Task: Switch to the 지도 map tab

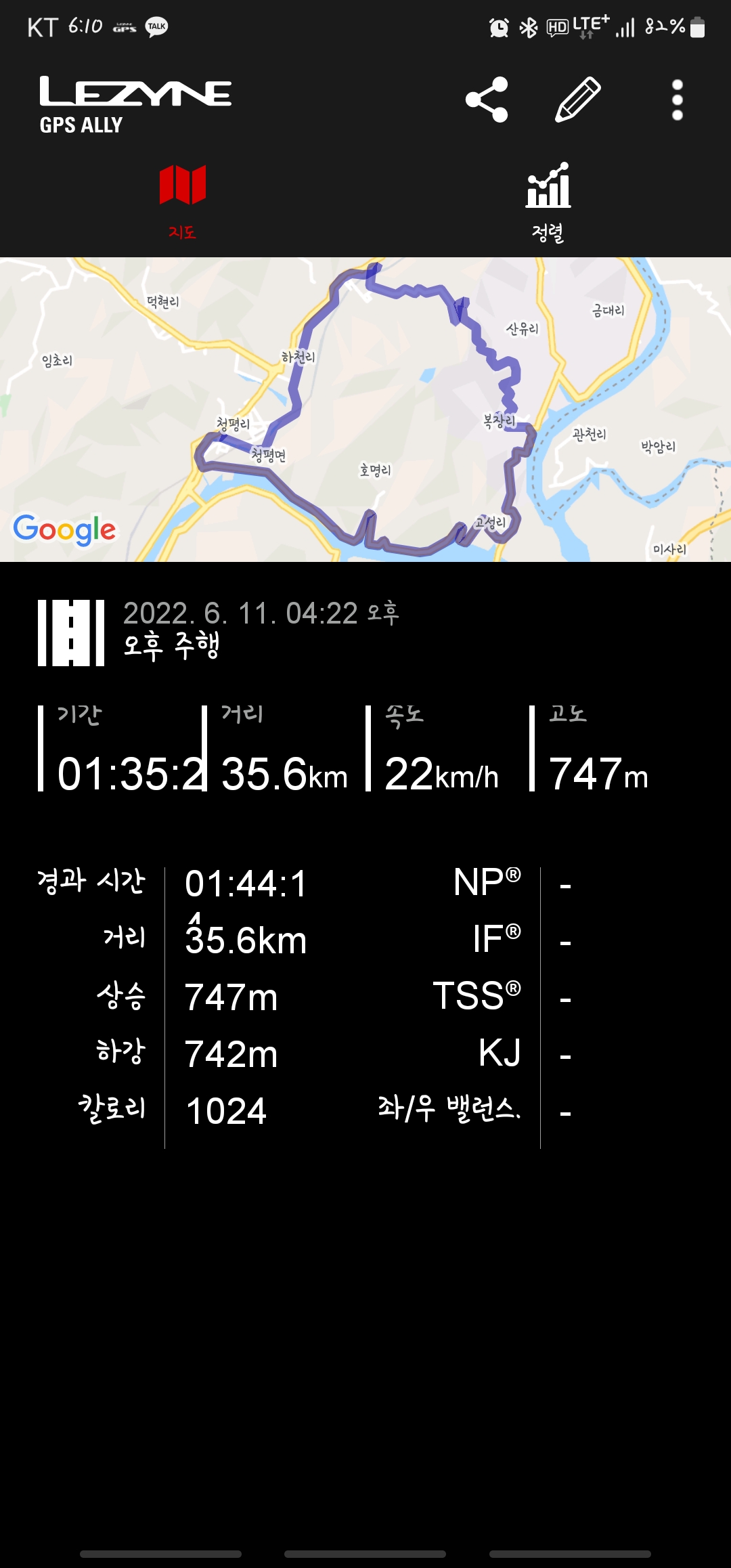Action: pos(183,202)
